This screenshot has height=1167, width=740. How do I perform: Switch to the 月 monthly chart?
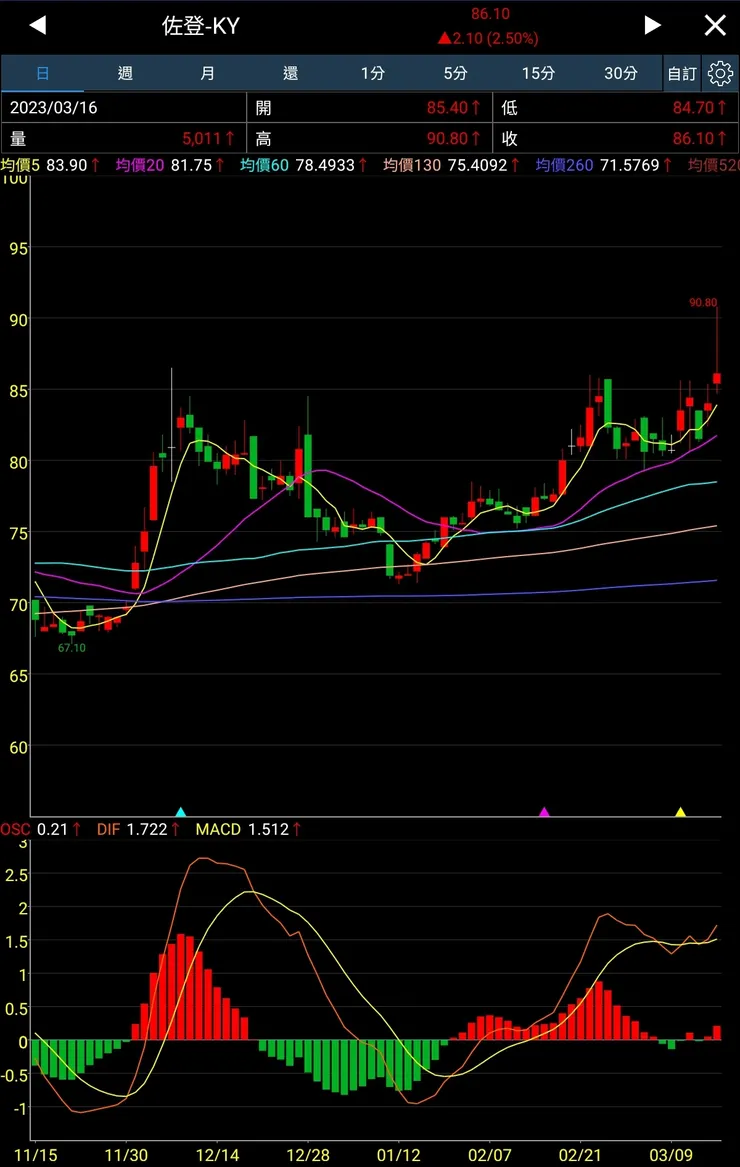[x=207, y=73]
